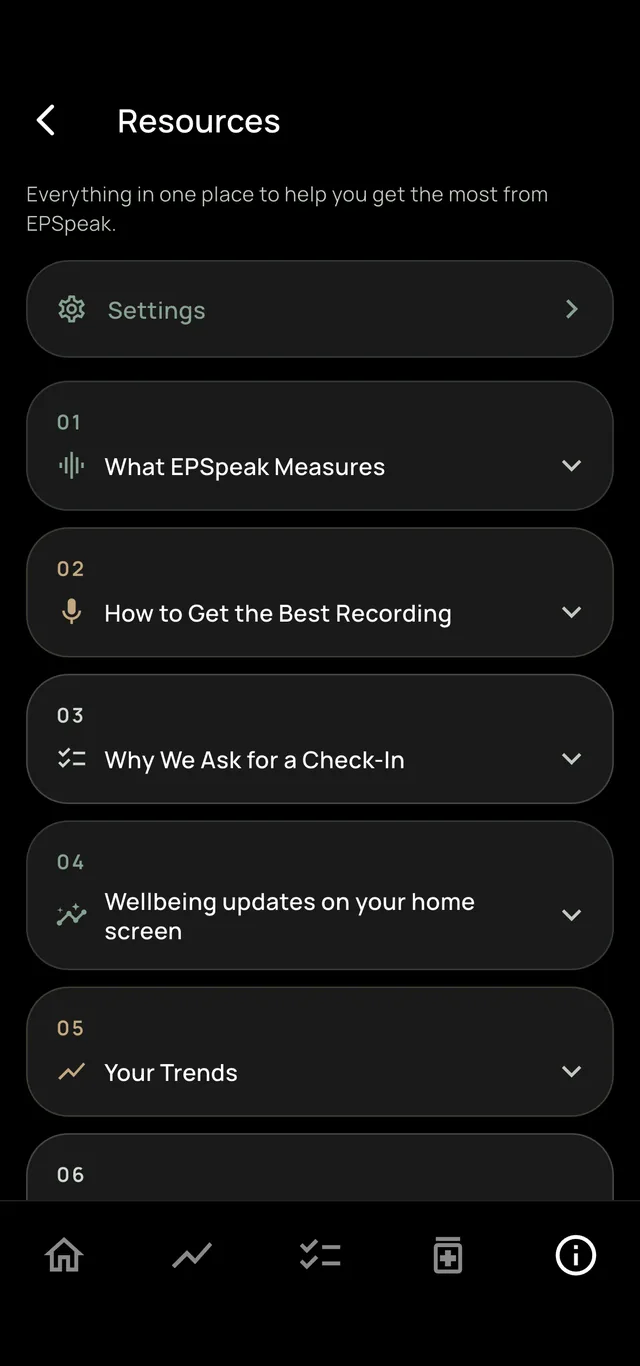Switch to the trends chart tab
Viewport: 640px width, 1366px height.
[192, 1255]
